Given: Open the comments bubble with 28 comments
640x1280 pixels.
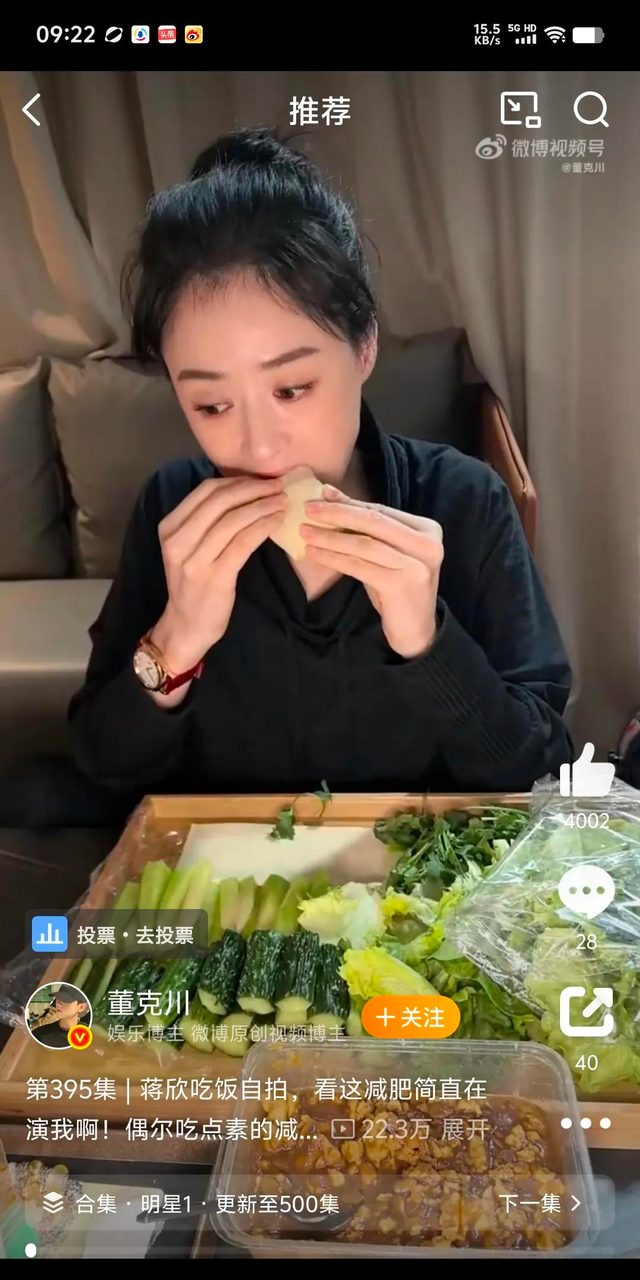Looking at the screenshot, I should coord(586,892).
